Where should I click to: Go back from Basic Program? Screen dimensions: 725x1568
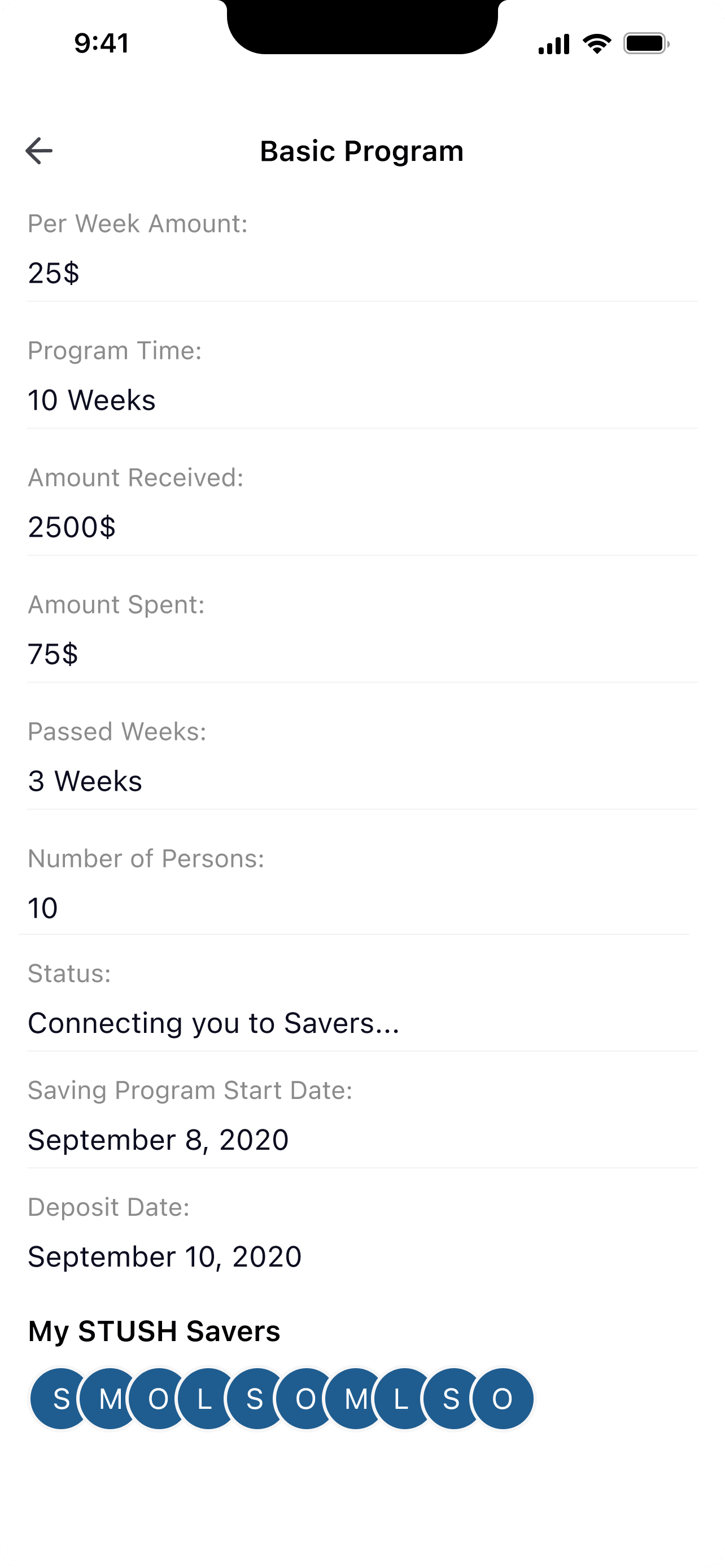click(x=39, y=151)
